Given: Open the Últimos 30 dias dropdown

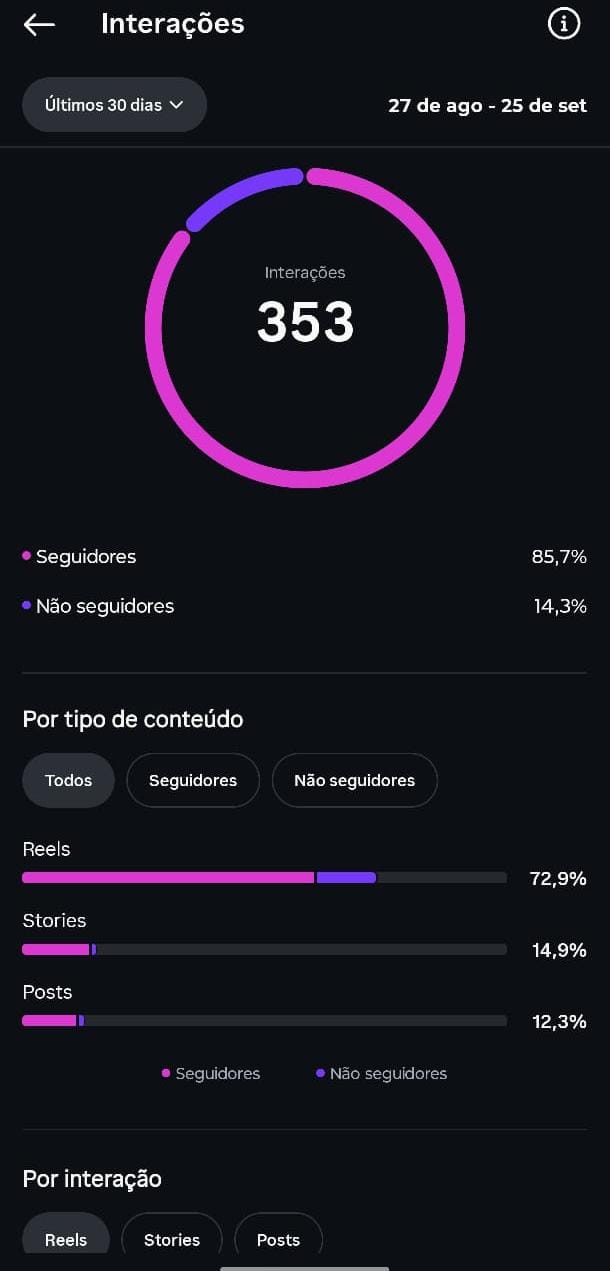Looking at the screenshot, I should pyautogui.click(x=114, y=104).
